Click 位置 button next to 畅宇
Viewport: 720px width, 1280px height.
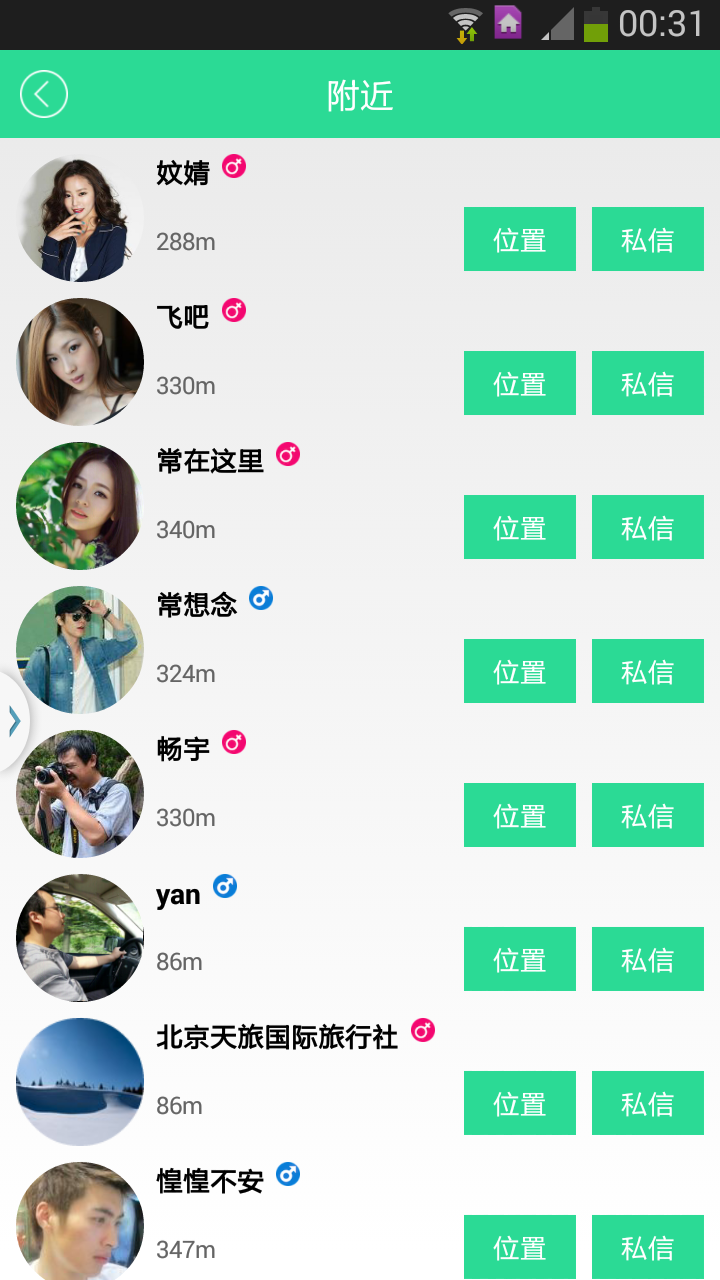tap(519, 815)
